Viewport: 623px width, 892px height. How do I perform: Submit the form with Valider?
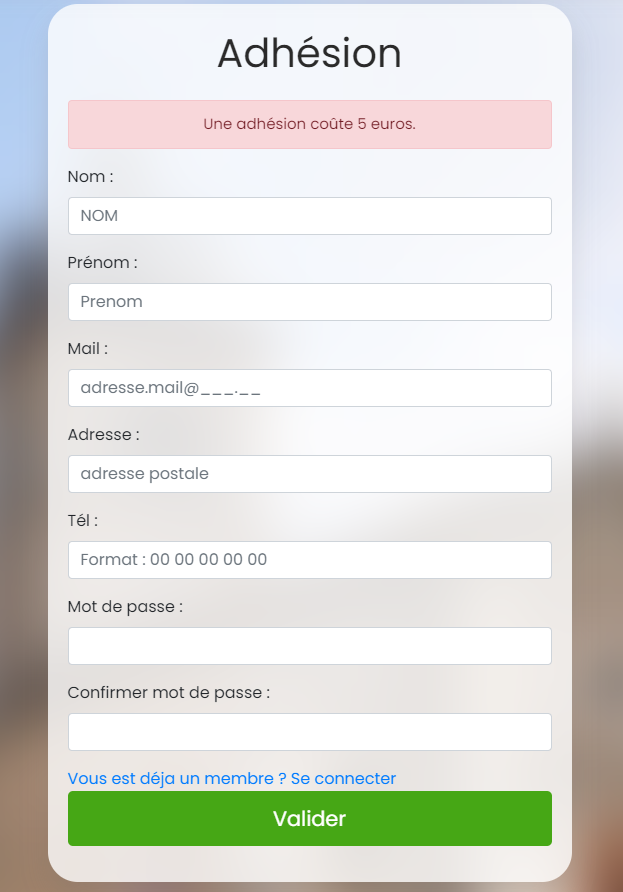pyautogui.click(x=309, y=819)
